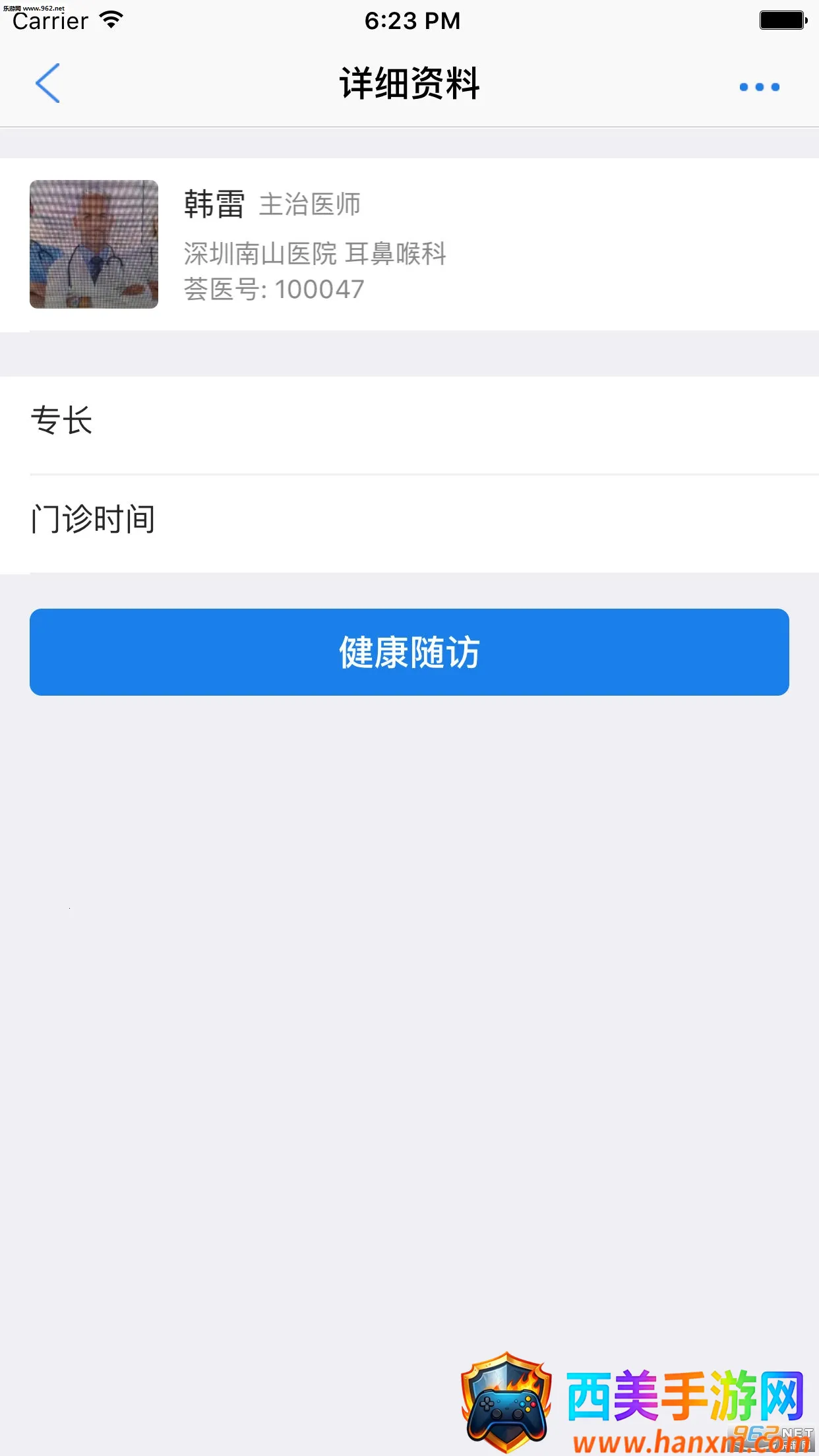Open the three-dot overflow menu

point(759,86)
